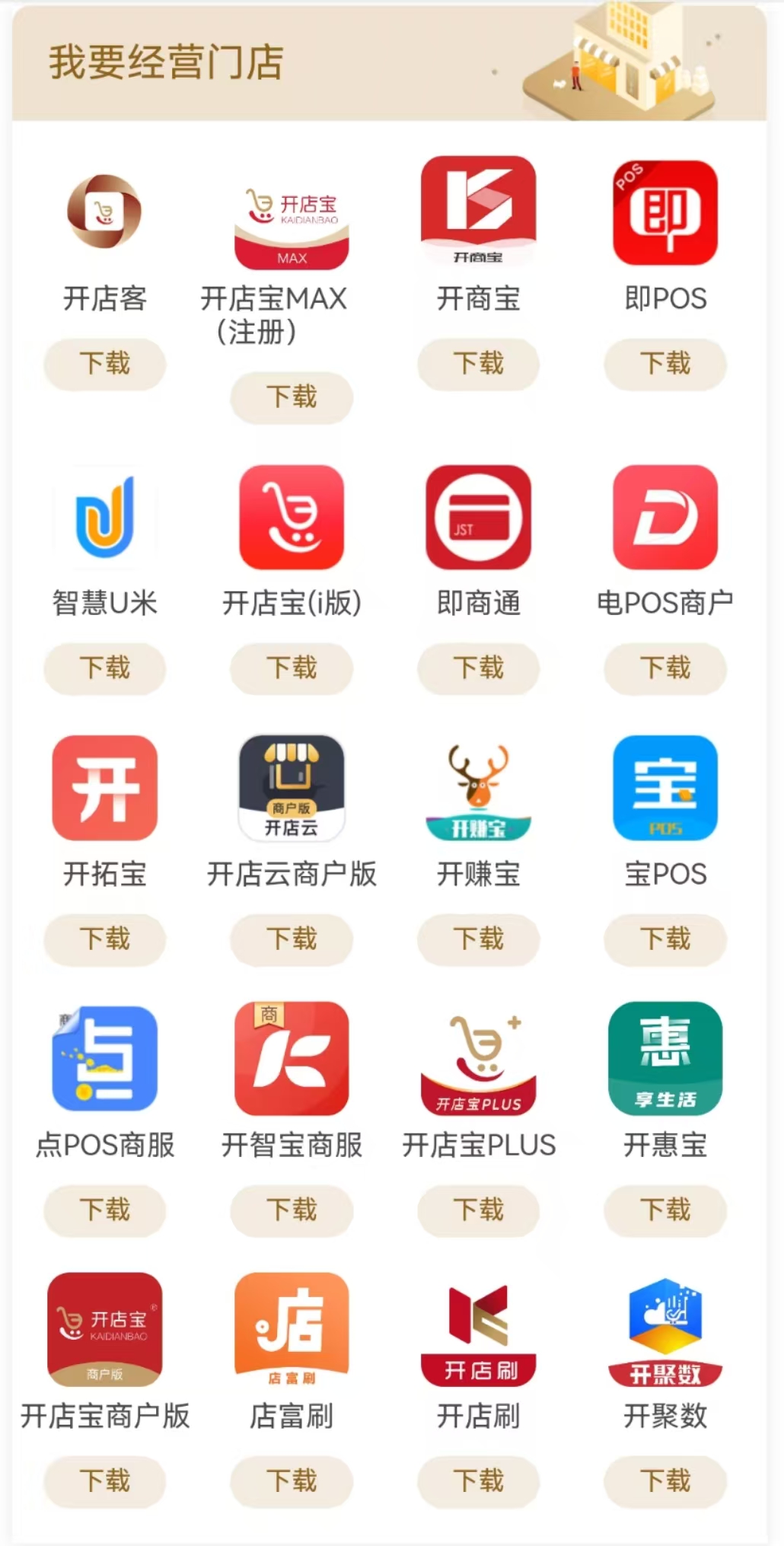Tap 下载 for 开惠宝
The width and height of the screenshot is (784, 1546).
tap(665, 1210)
